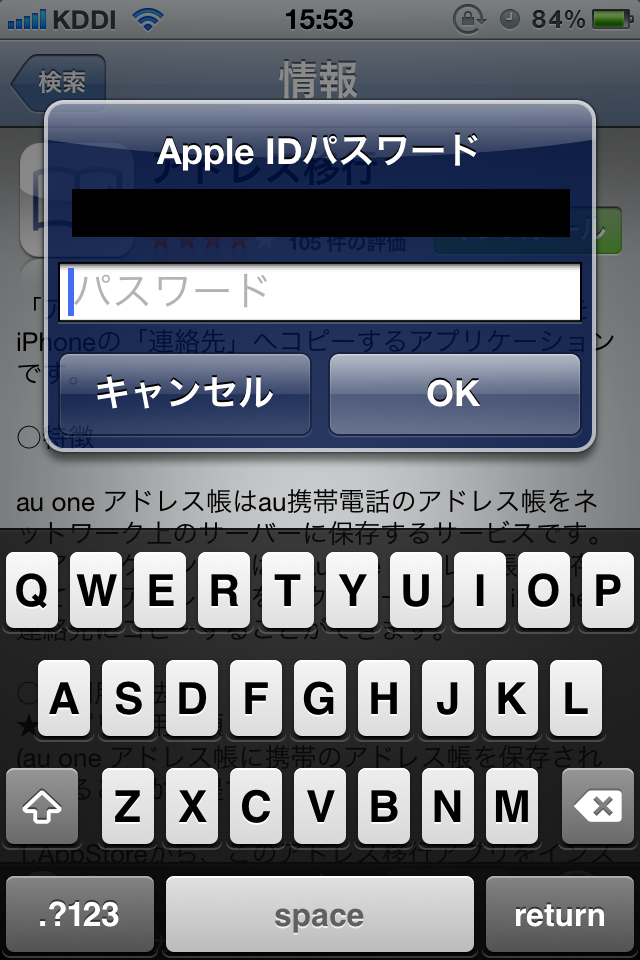Tap the shift key on the keyboard
Screen dimensions: 640x960
pyautogui.click(x=42, y=806)
